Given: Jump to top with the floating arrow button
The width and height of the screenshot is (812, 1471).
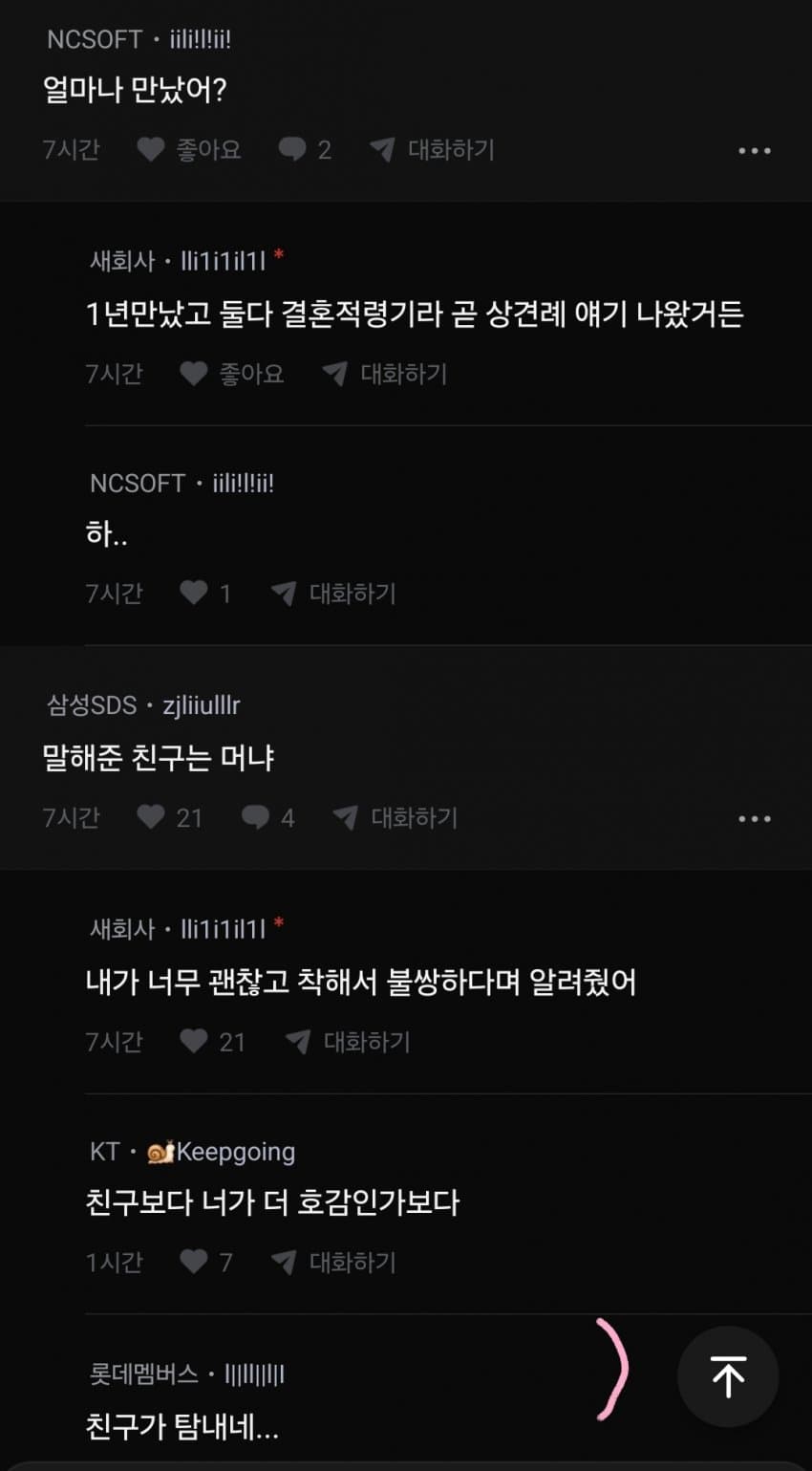Looking at the screenshot, I should [728, 1377].
